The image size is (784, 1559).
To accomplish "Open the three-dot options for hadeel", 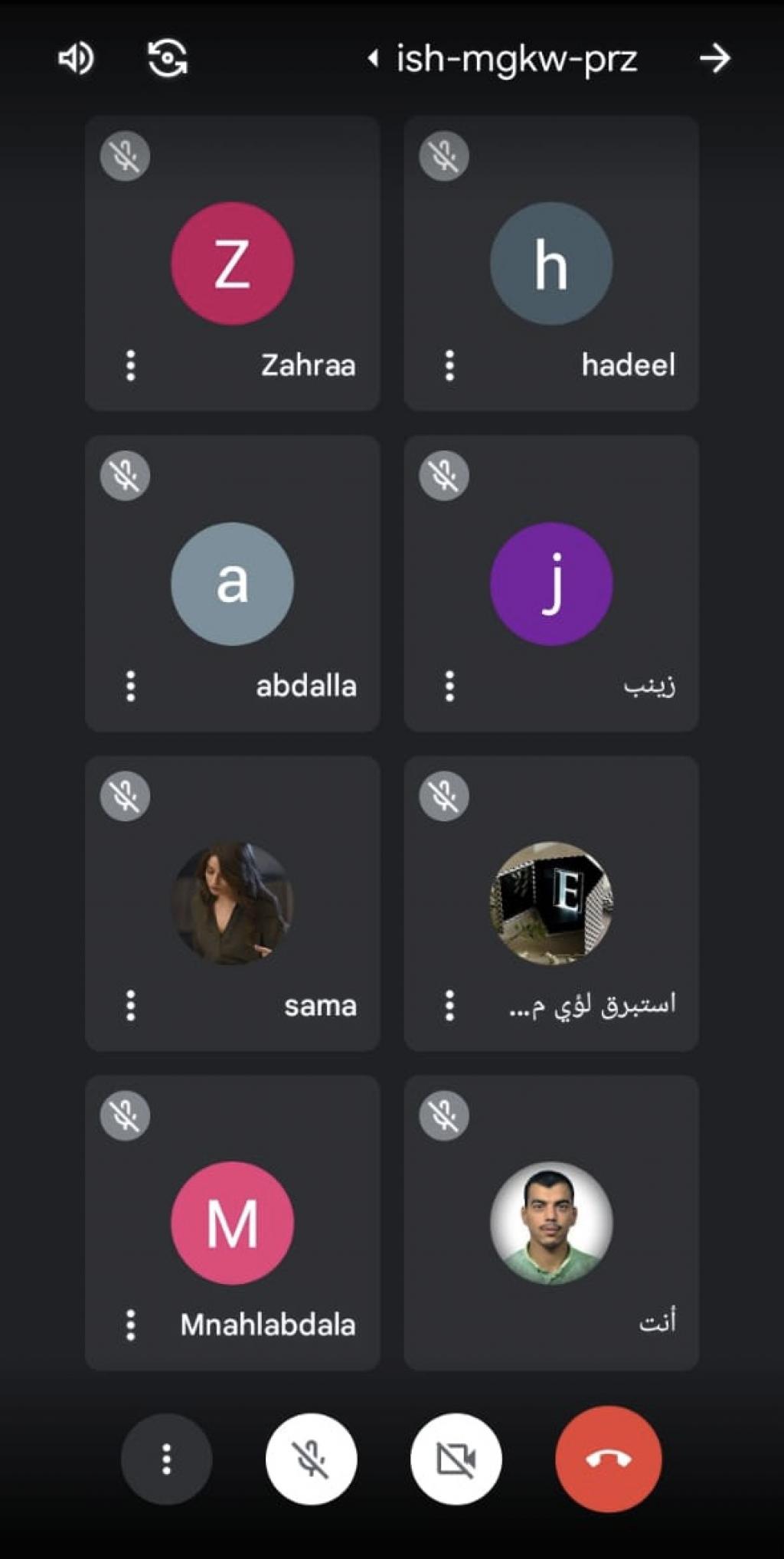I will [x=449, y=365].
